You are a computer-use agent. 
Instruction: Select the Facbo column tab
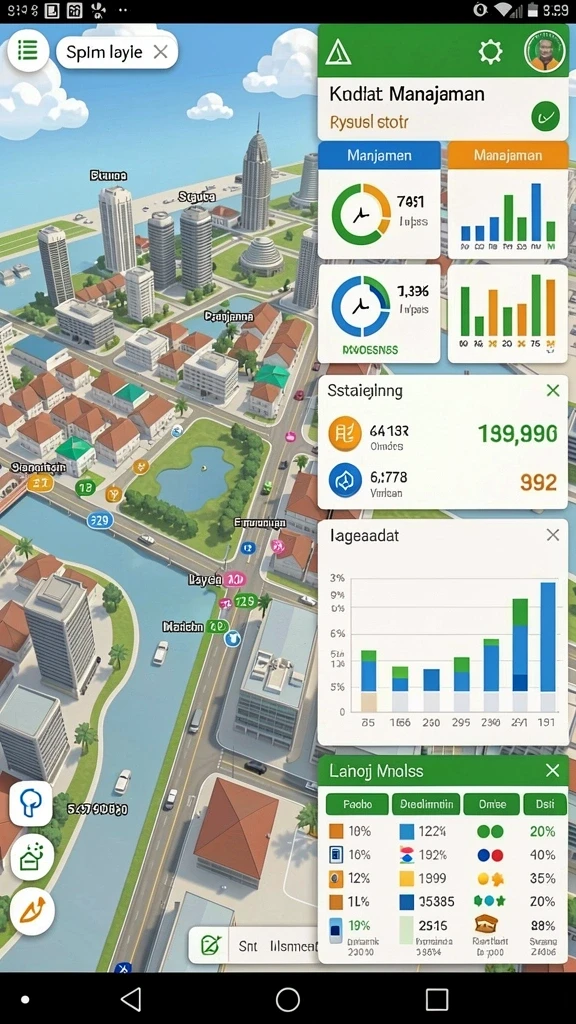pos(357,805)
